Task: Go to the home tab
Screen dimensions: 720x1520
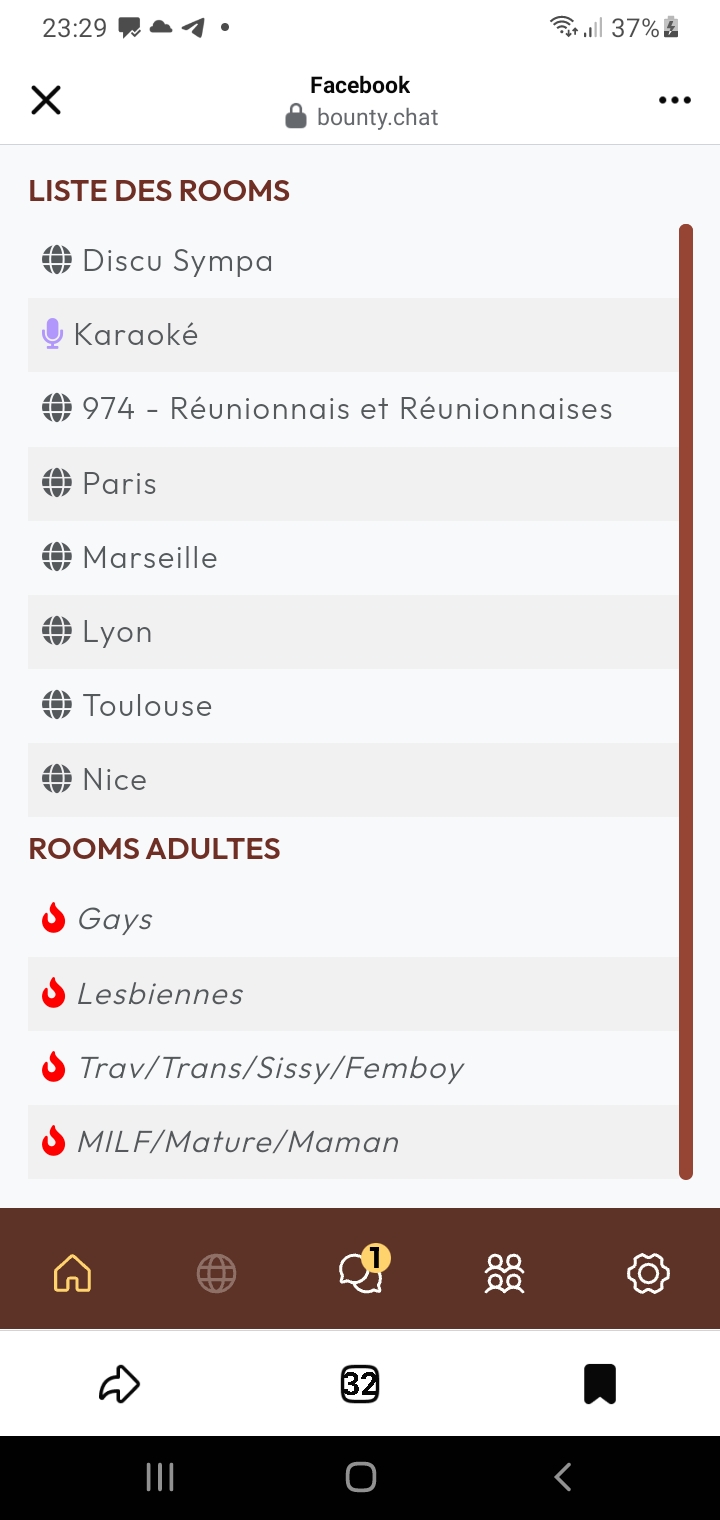Action: (x=72, y=1273)
